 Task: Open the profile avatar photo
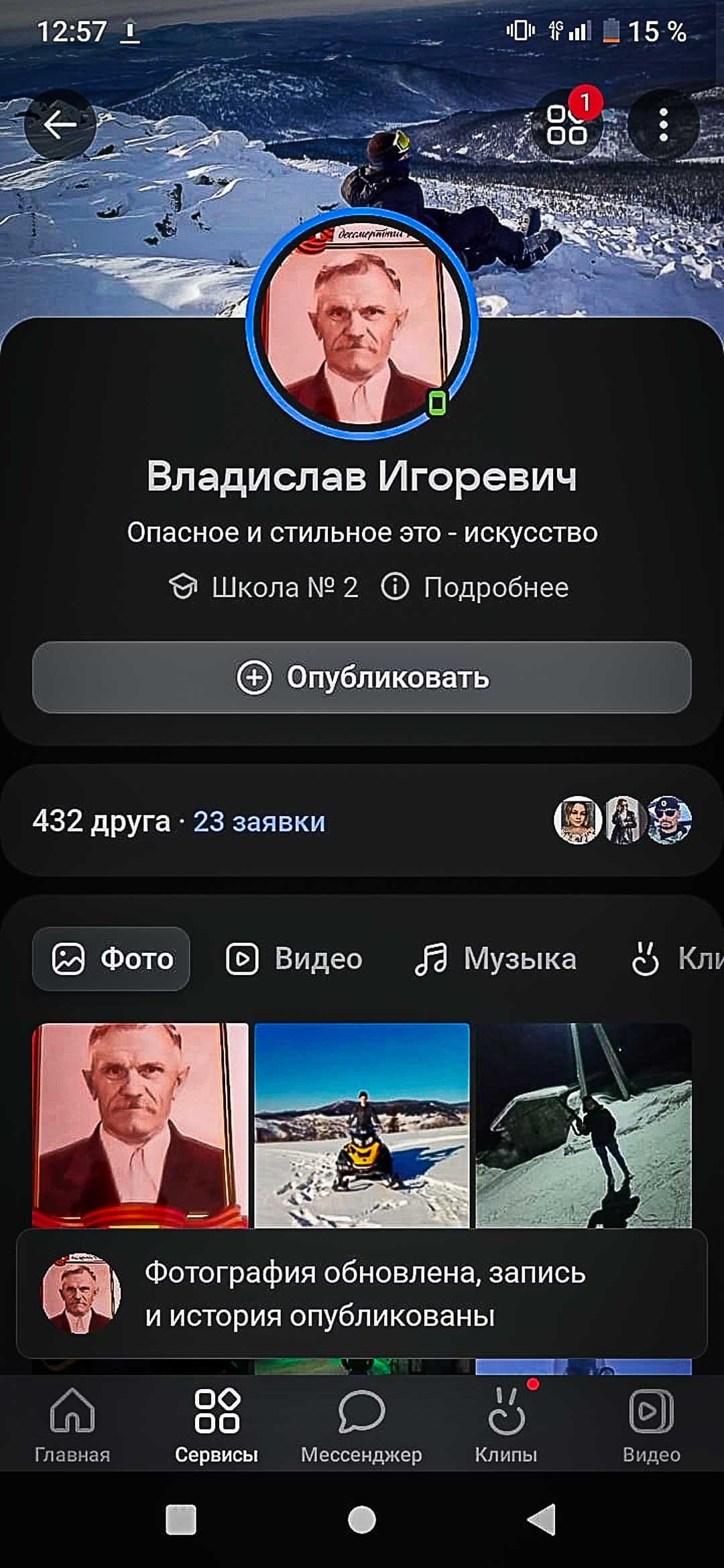362,324
